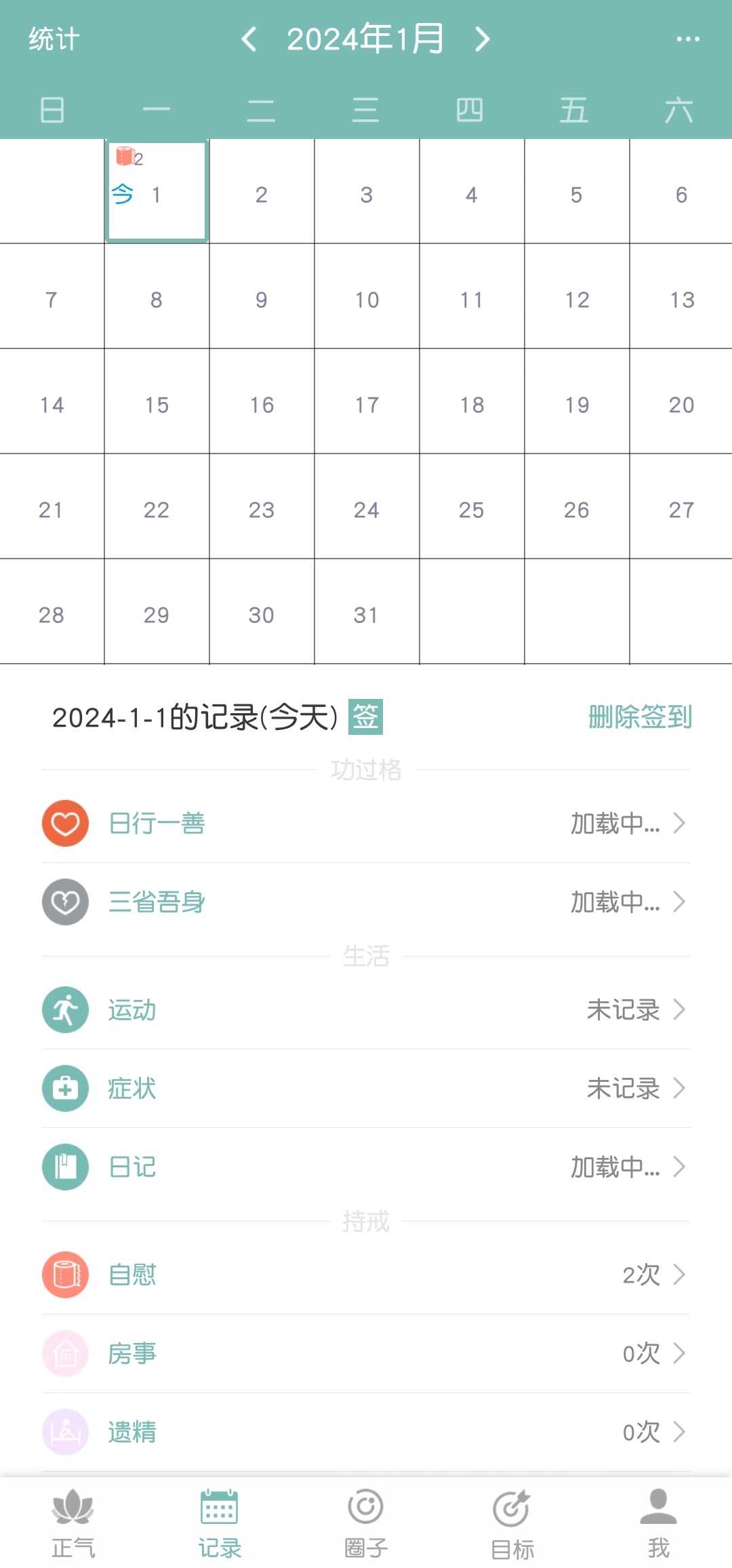Switch to the 目标 goals tab
The width and height of the screenshot is (732, 1568).
pos(512,1523)
